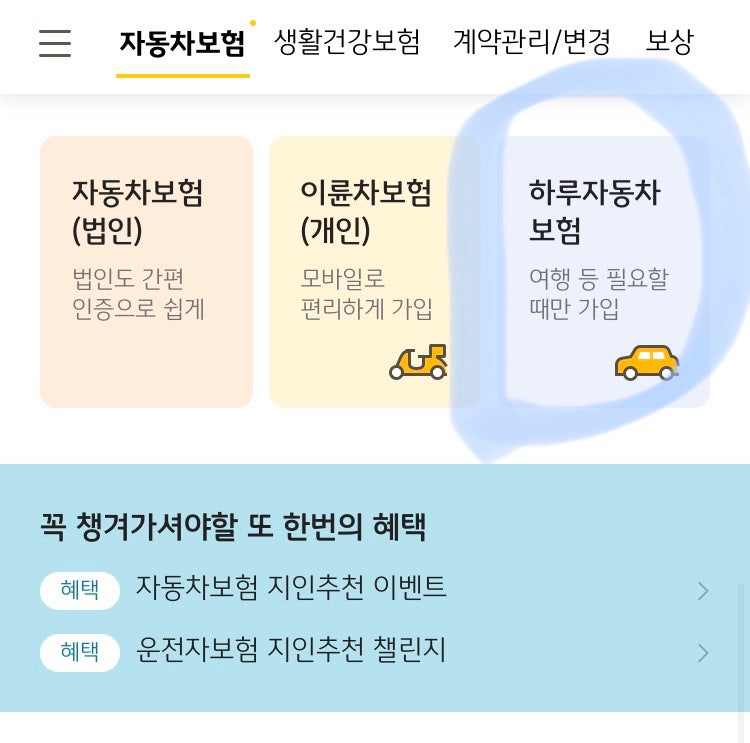Switch to the 생활건강보험 tab

[347, 42]
